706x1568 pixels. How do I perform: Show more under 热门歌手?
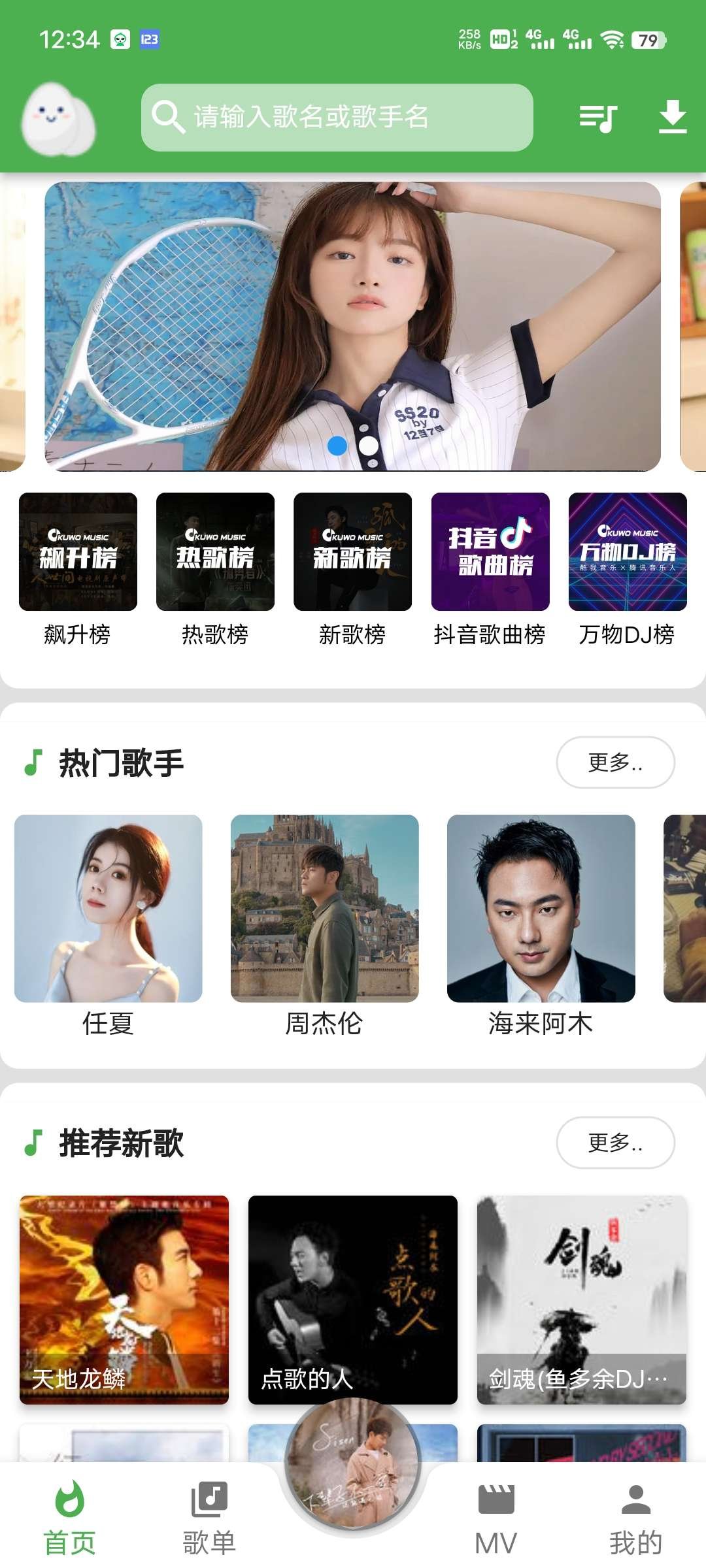(615, 762)
